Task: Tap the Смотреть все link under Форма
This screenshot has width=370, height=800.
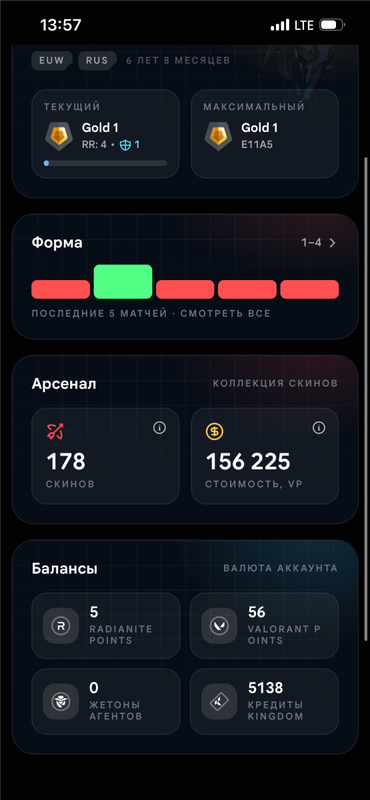Action: [224, 313]
